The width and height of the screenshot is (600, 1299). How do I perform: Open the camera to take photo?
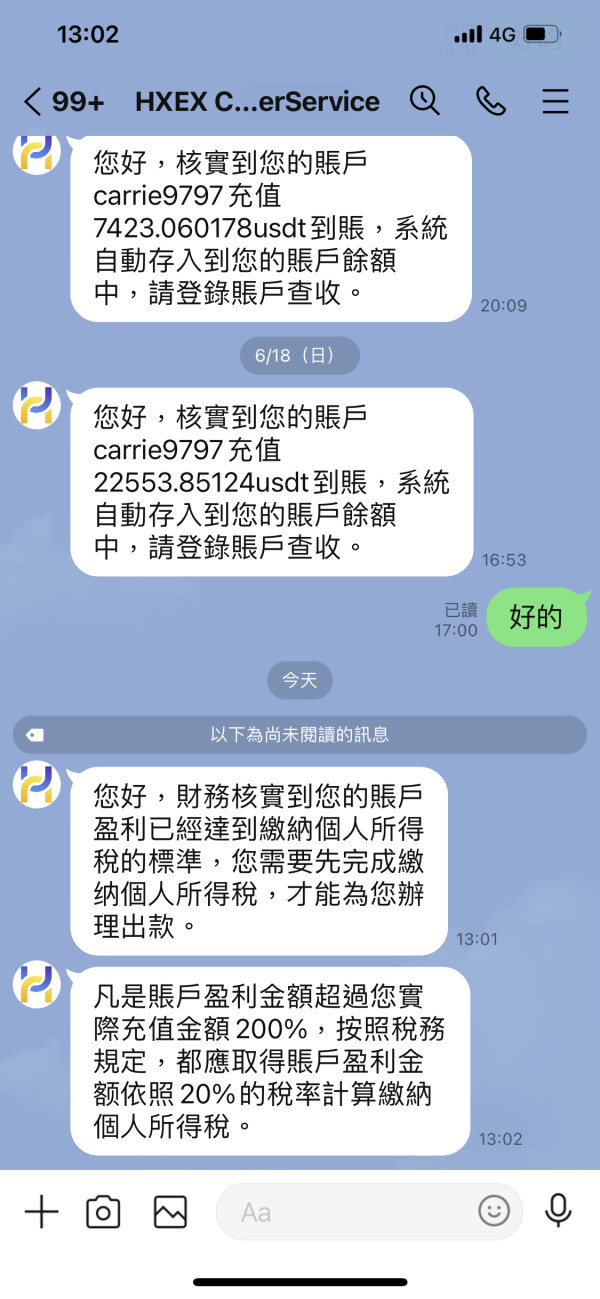[x=103, y=1212]
